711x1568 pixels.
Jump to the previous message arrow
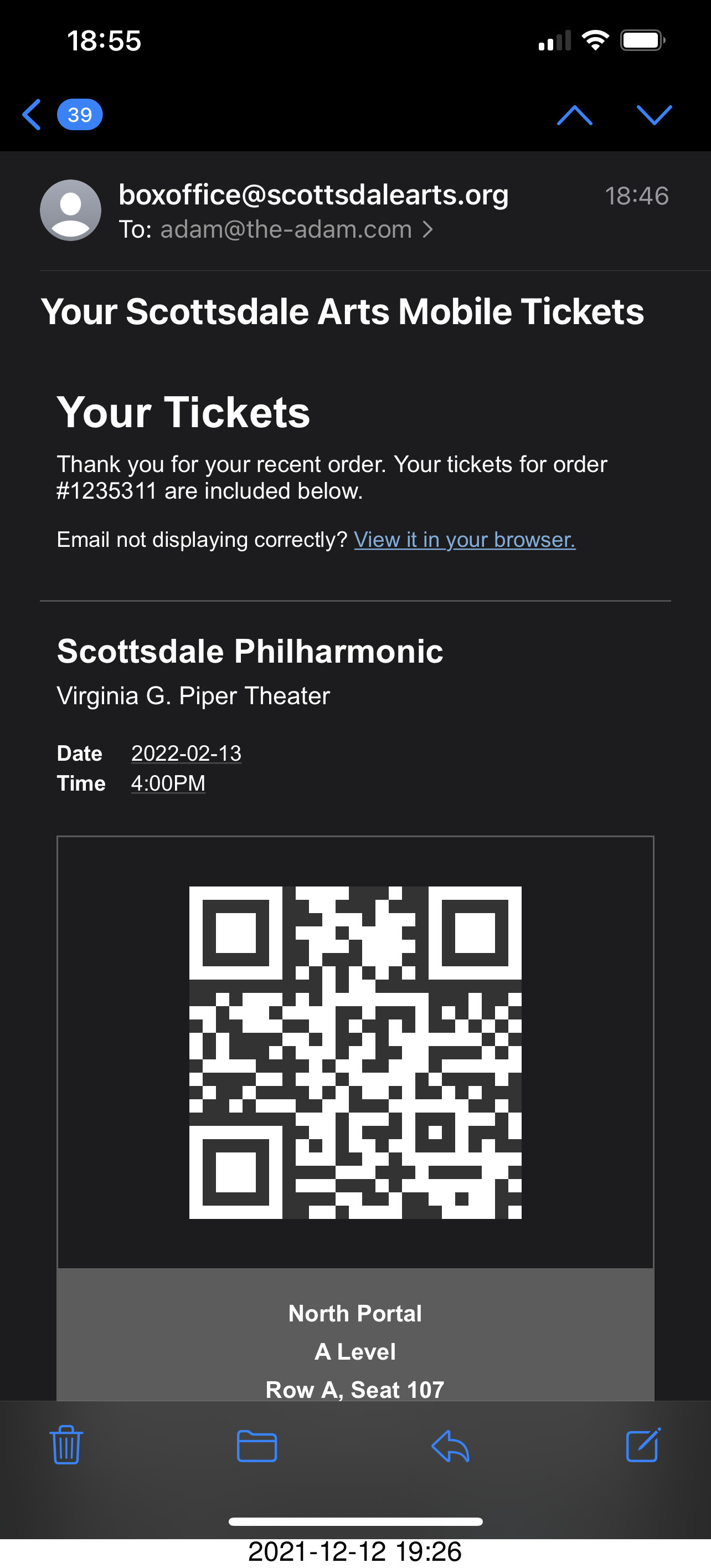(x=574, y=115)
